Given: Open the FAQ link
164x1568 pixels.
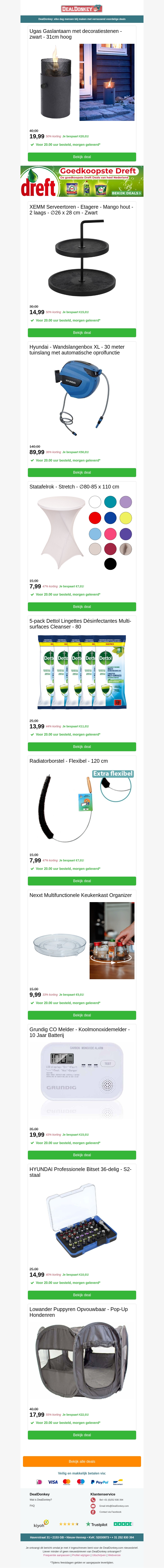Looking at the screenshot, I should pyautogui.click(x=32, y=1505).
